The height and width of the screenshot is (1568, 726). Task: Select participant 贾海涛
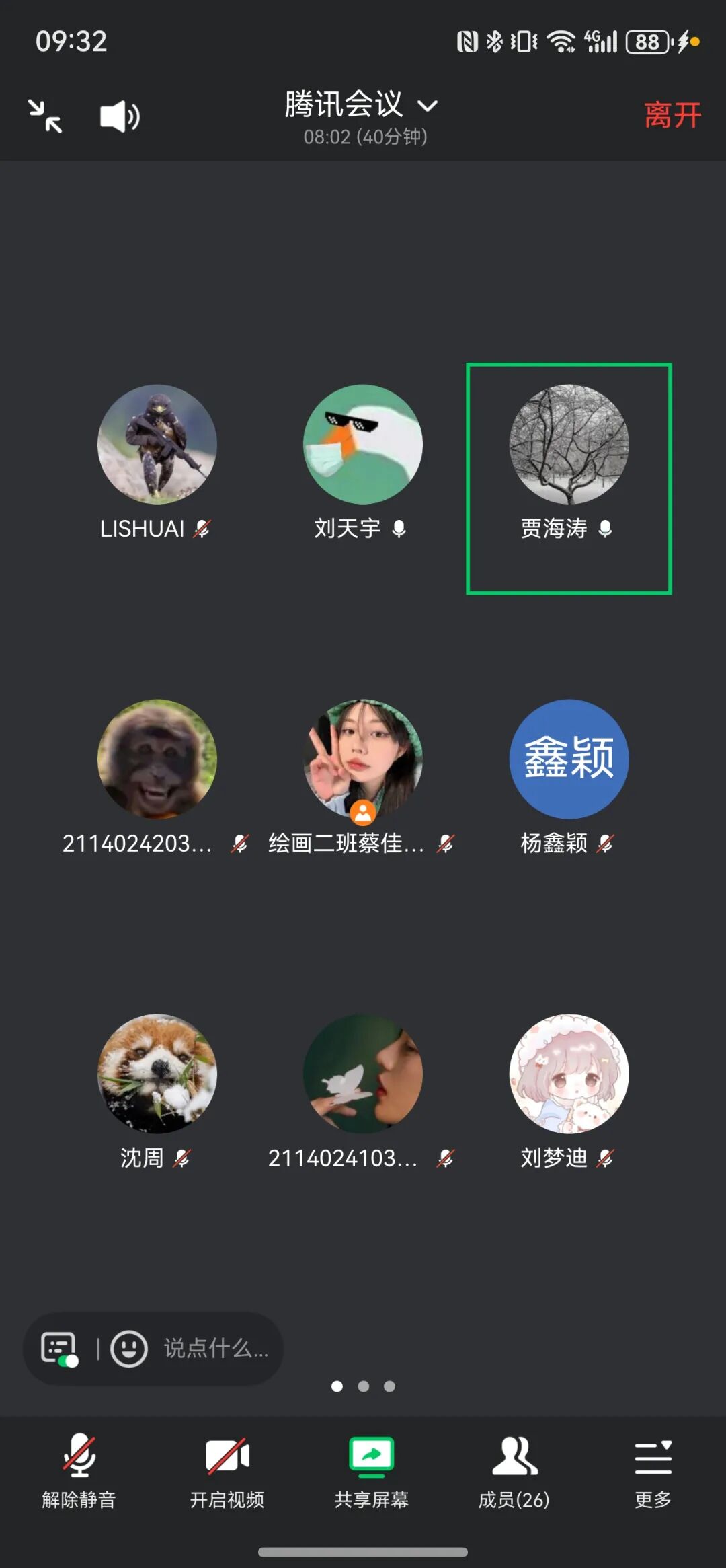(569, 445)
